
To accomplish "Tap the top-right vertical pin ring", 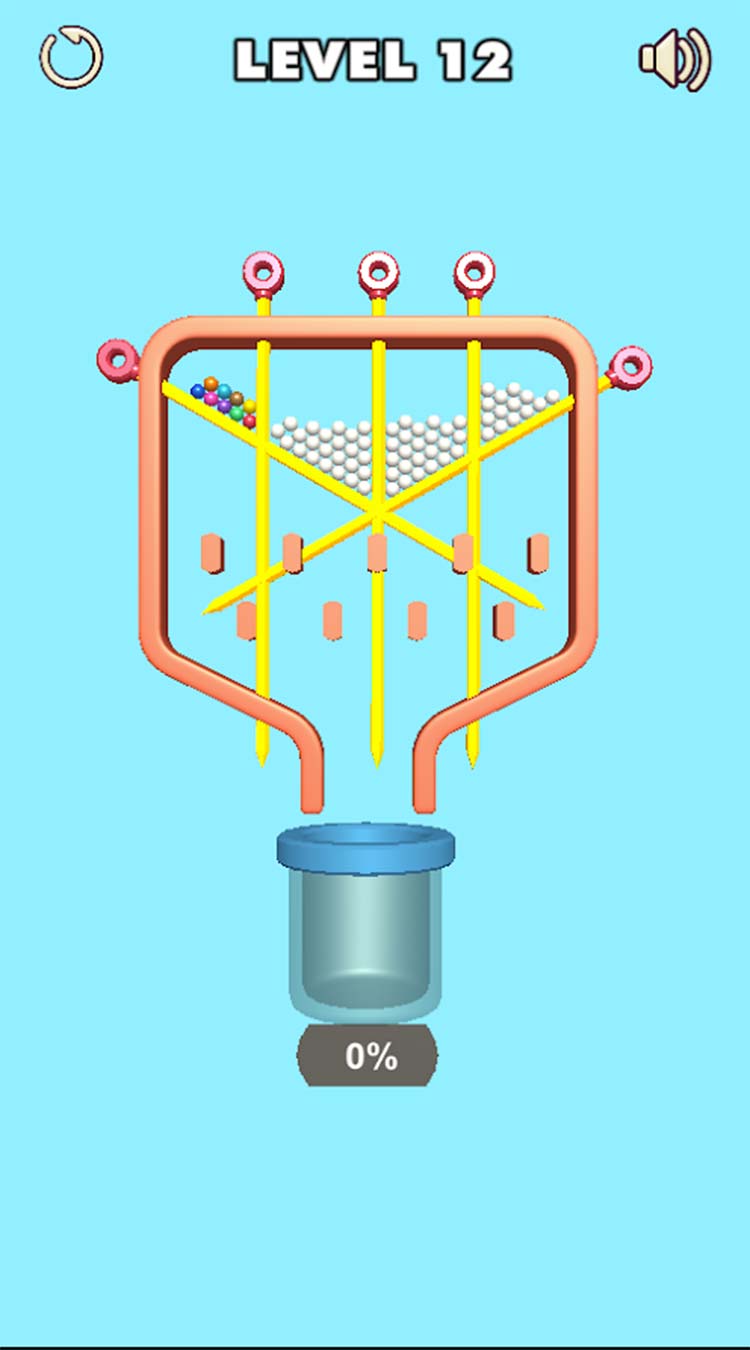I will 474,271.
